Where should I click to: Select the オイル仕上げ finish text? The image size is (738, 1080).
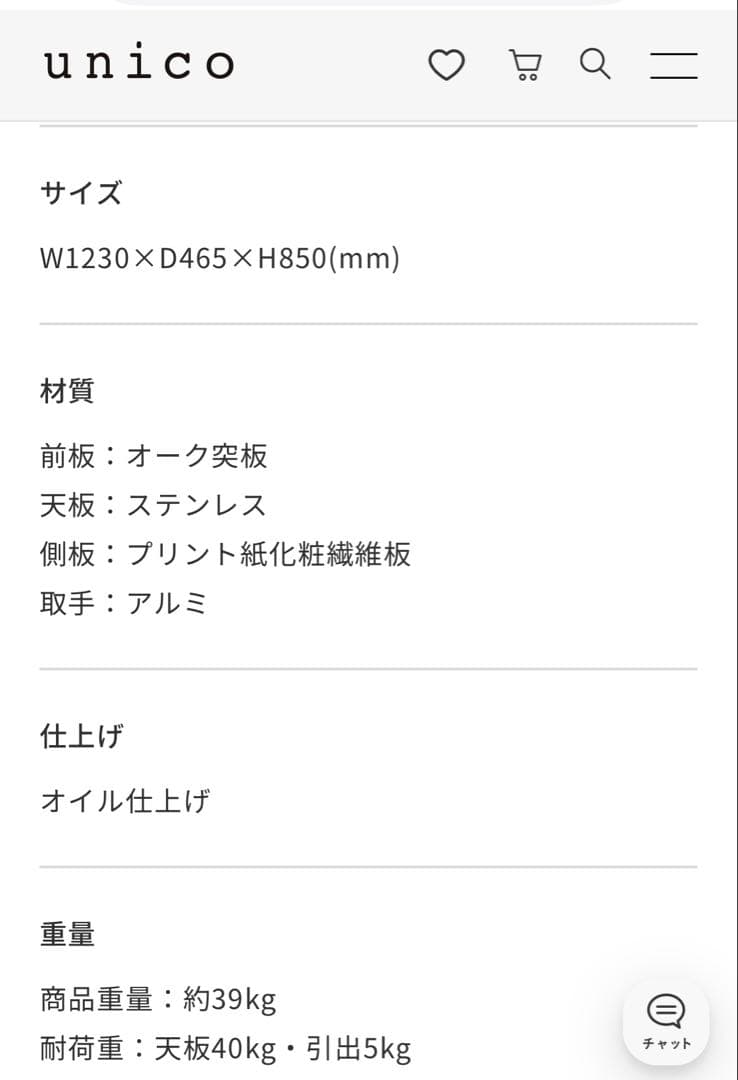click(x=126, y=800)
